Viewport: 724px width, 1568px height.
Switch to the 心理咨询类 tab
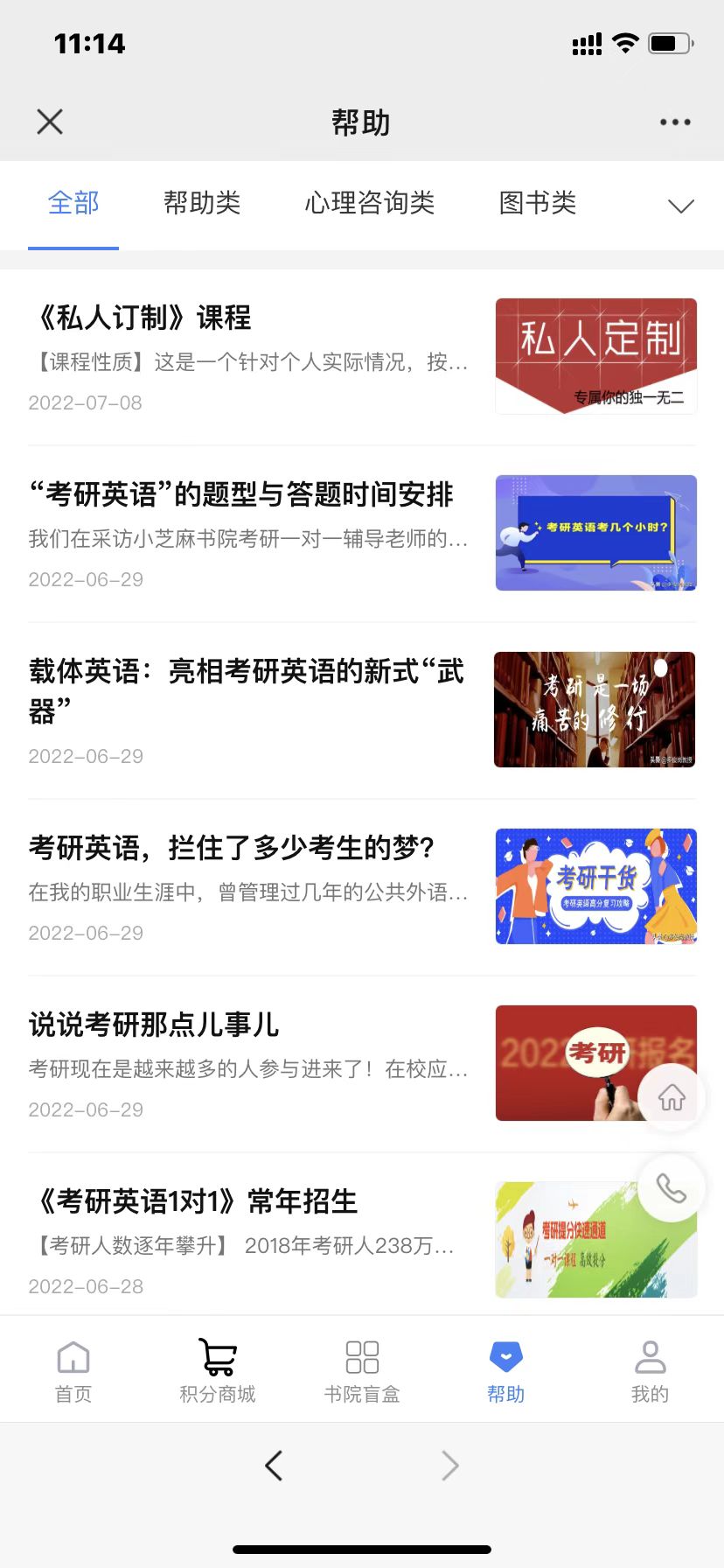click(x=370, y=203)
